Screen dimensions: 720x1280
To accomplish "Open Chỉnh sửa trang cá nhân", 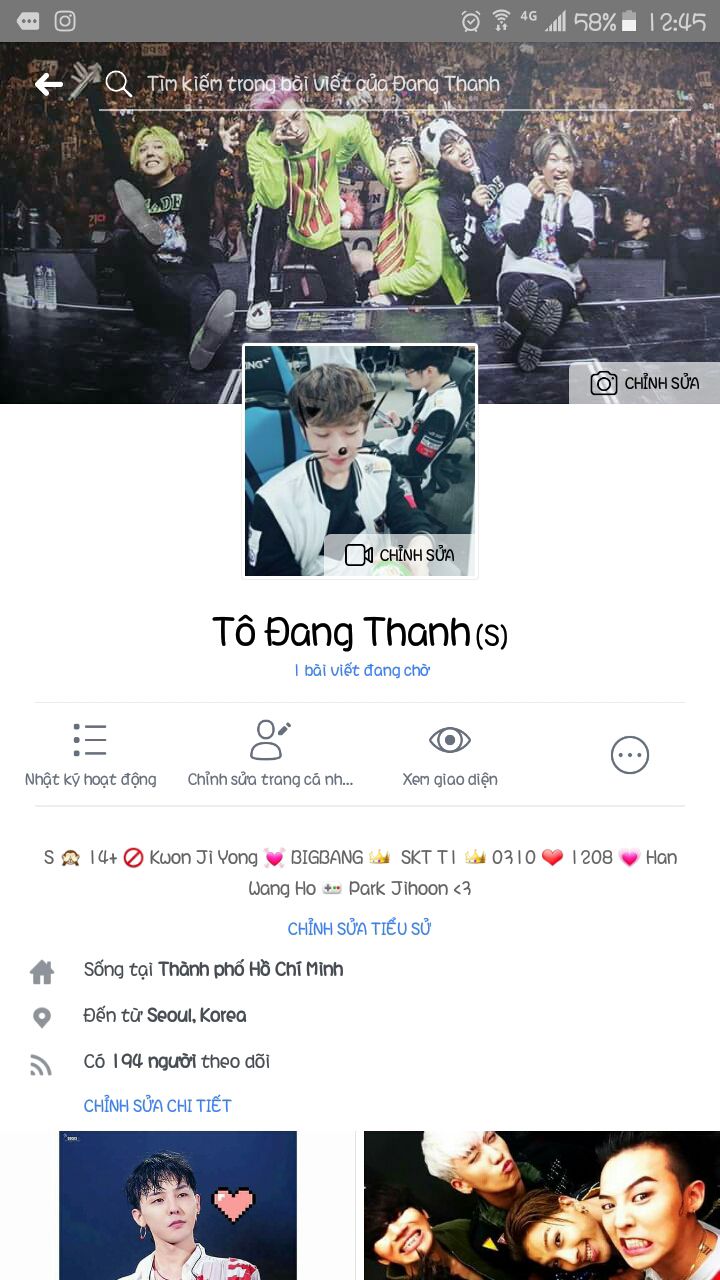I will pos(270,754).
